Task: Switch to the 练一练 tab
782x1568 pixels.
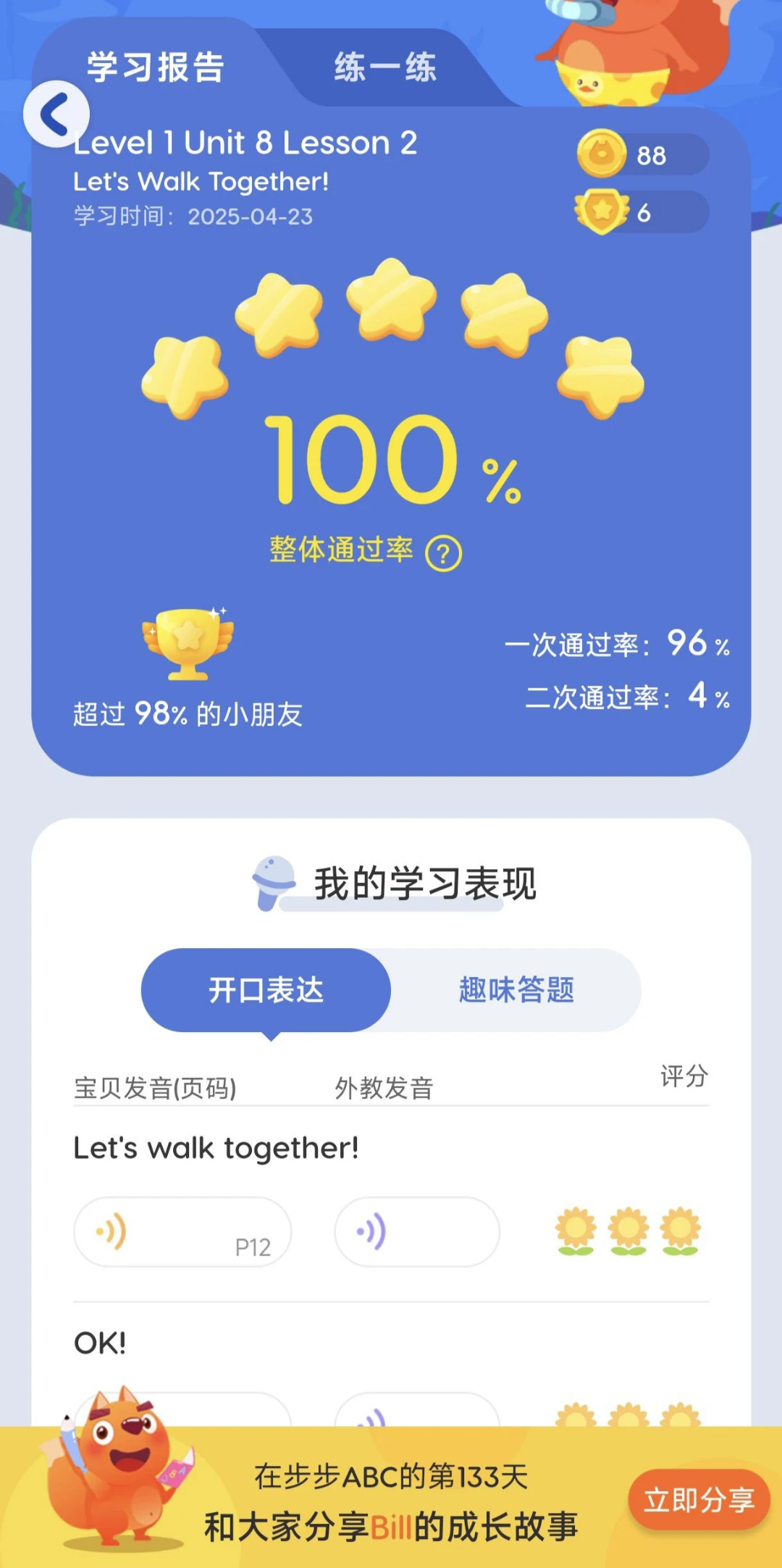Action: tap(384, 68)
